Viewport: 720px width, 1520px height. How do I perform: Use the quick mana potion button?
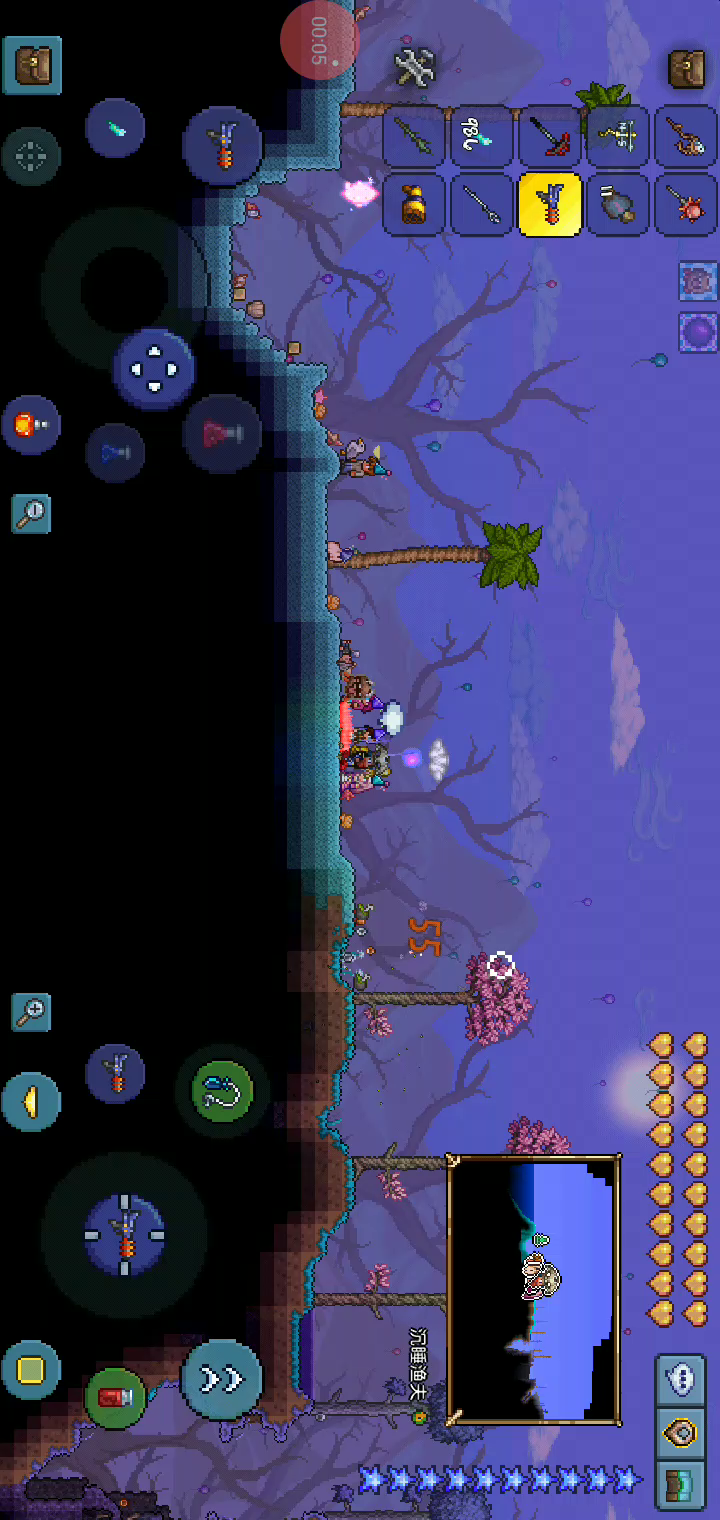point(115,452)
